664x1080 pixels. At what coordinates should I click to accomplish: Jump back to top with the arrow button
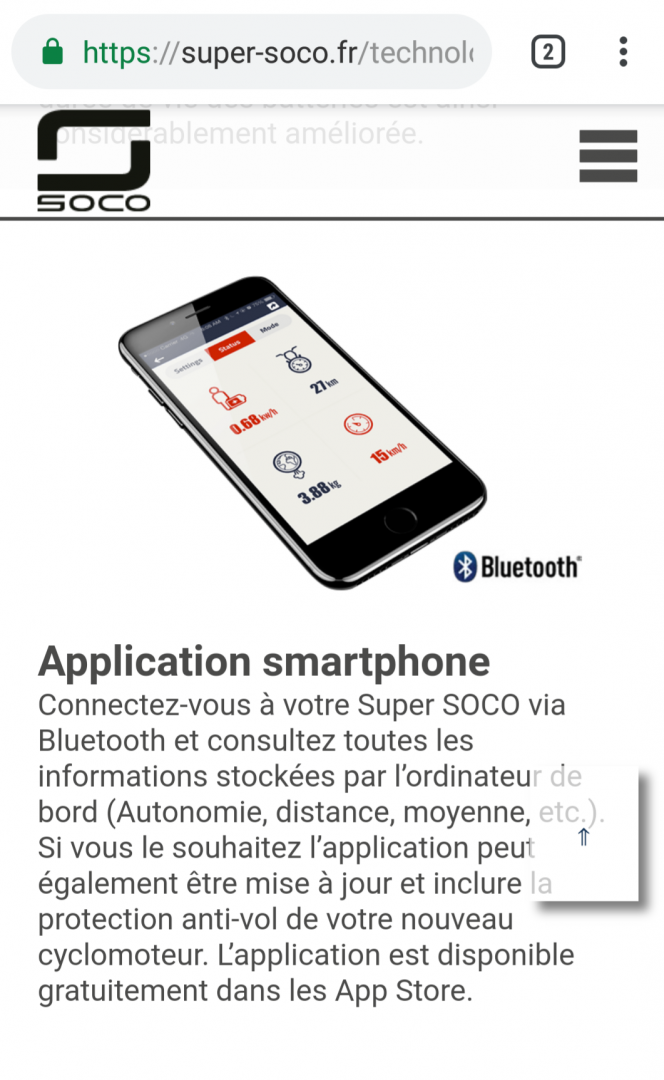584,837
